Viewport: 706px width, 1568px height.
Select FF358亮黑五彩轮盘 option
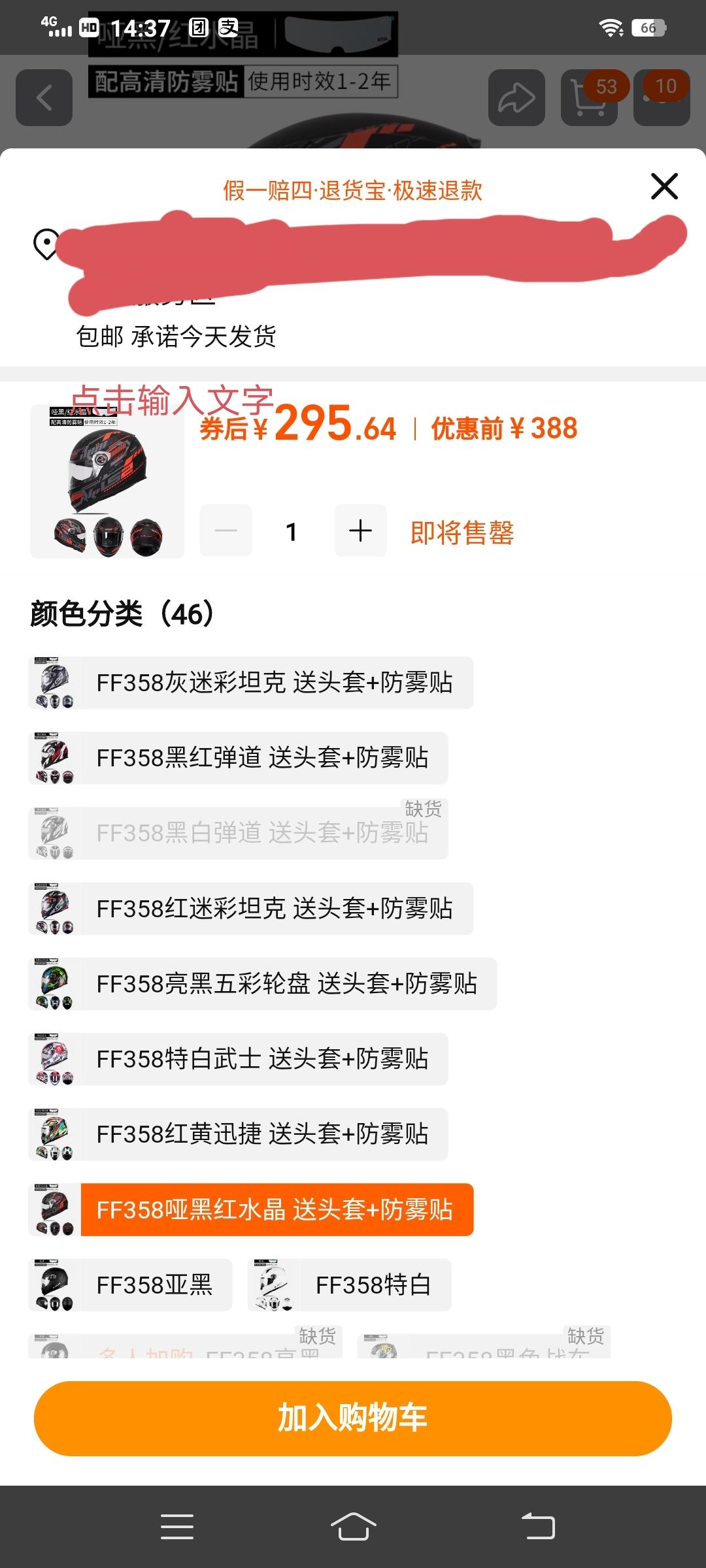point(263,984)
